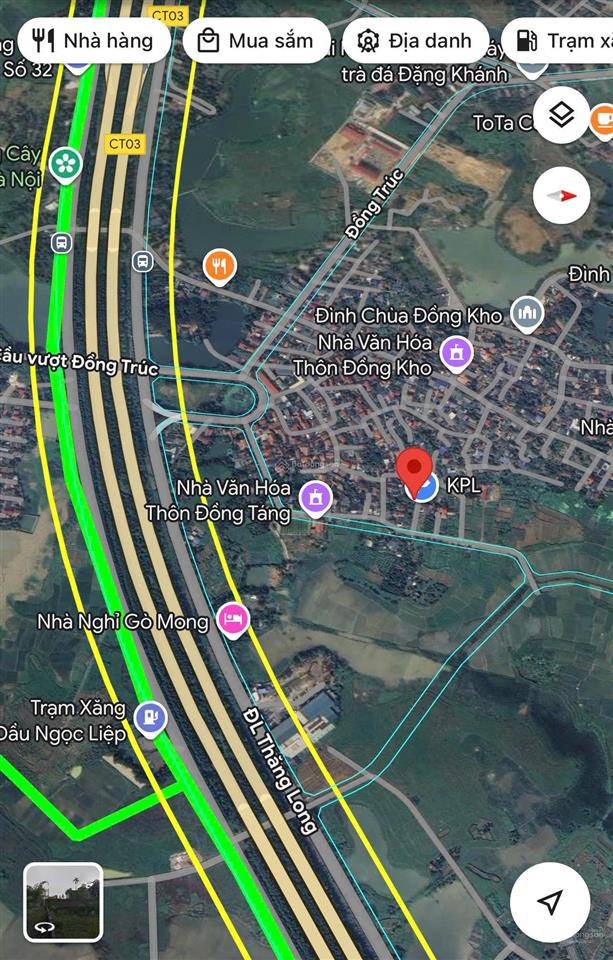Center map on my location
The image size is (613, 960).
click(549, 902)
